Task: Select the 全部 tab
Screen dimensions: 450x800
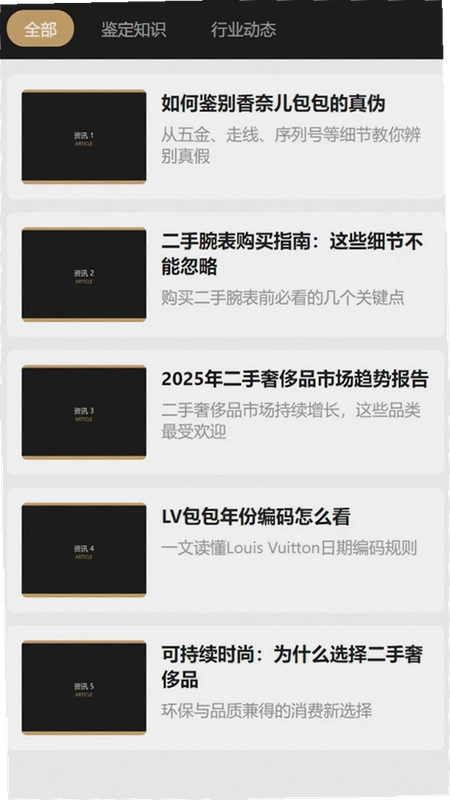Action: point(40,29)
